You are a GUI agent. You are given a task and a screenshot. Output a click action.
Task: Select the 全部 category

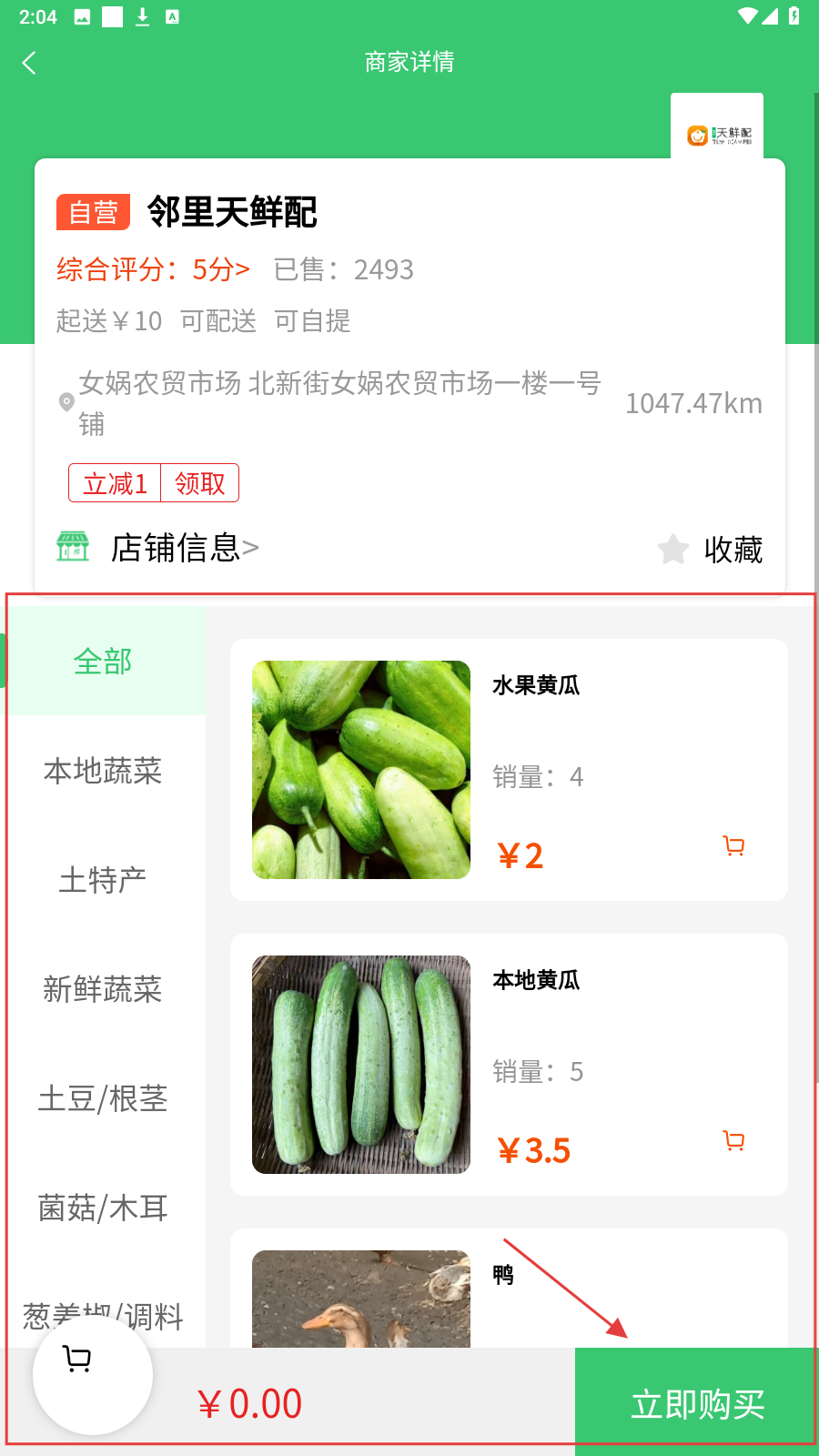tap(103, 662)
